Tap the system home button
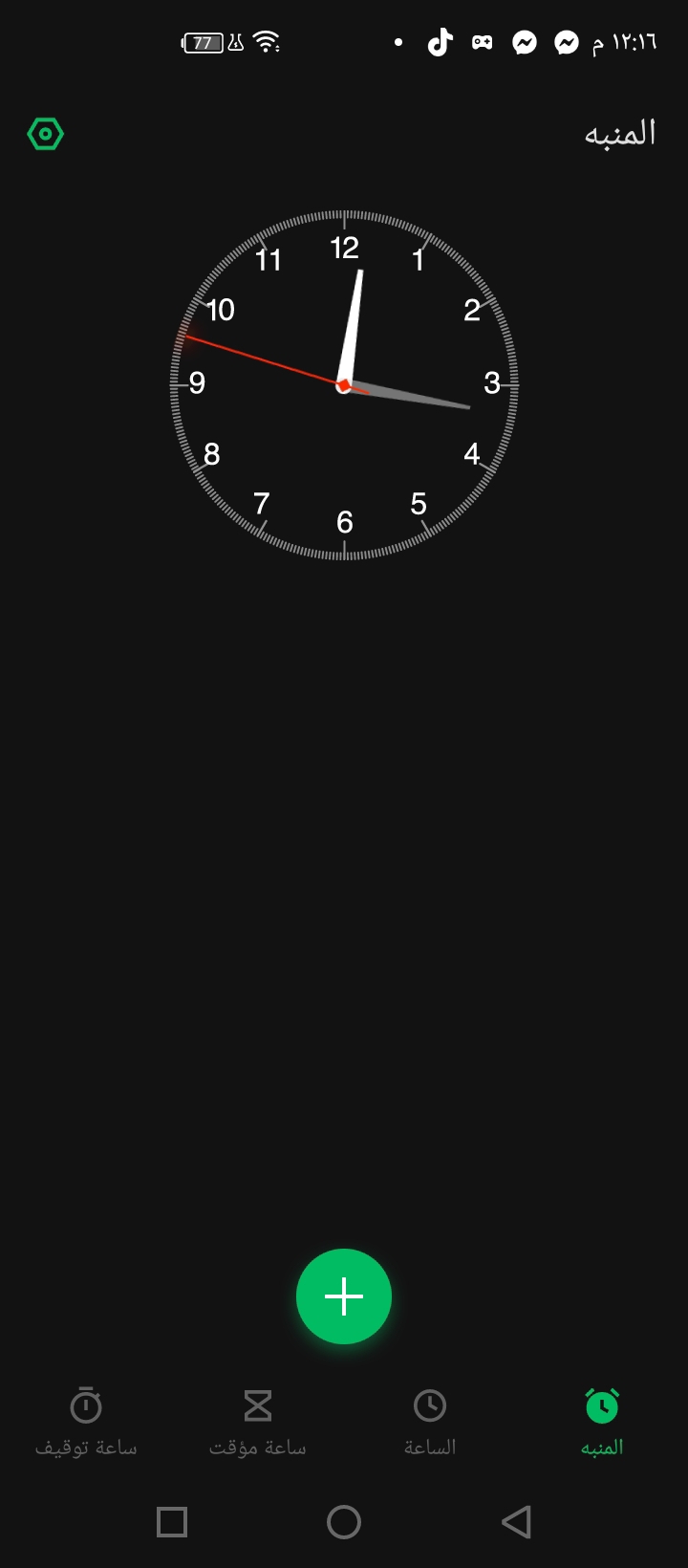 pos(344,1522)
